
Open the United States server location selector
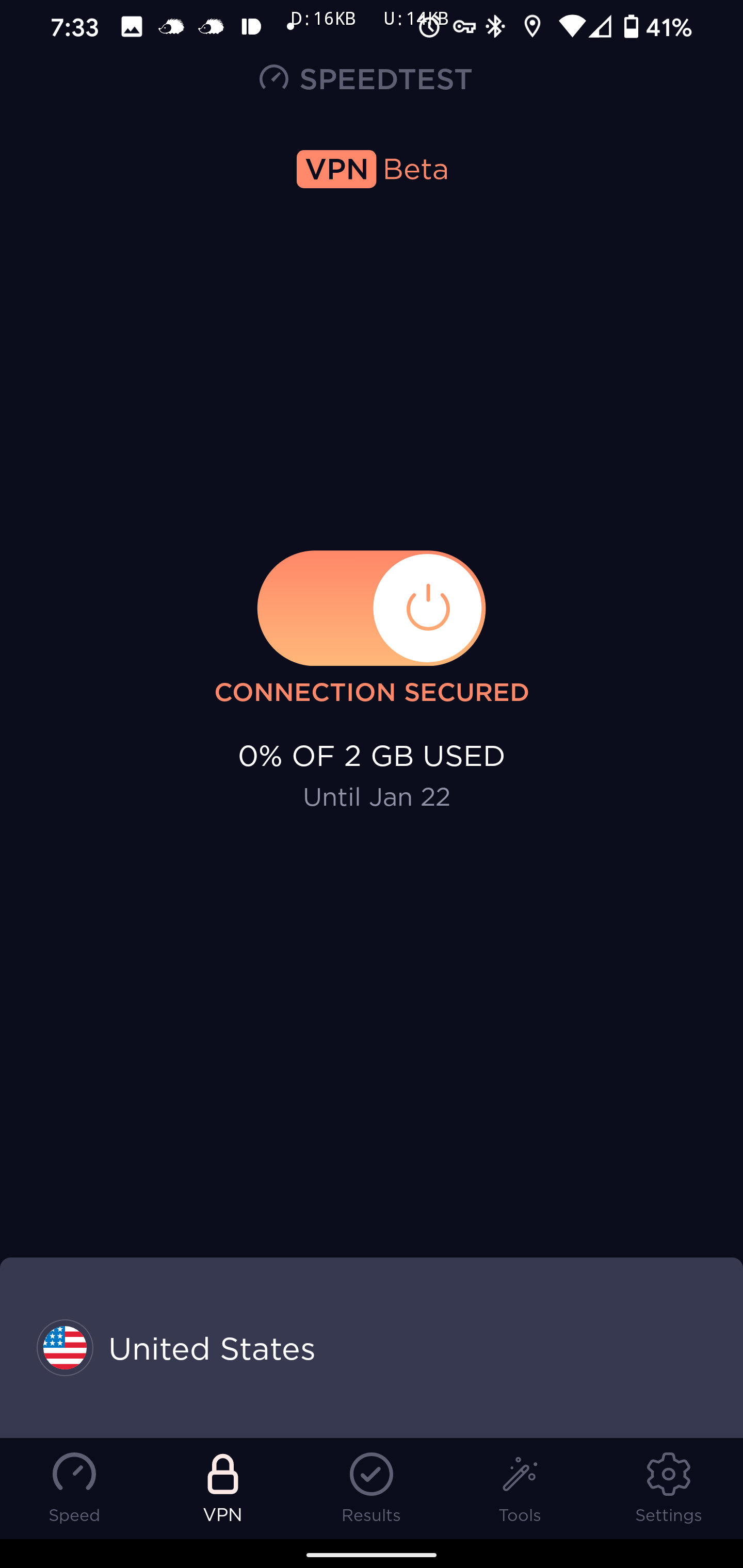370,1348
